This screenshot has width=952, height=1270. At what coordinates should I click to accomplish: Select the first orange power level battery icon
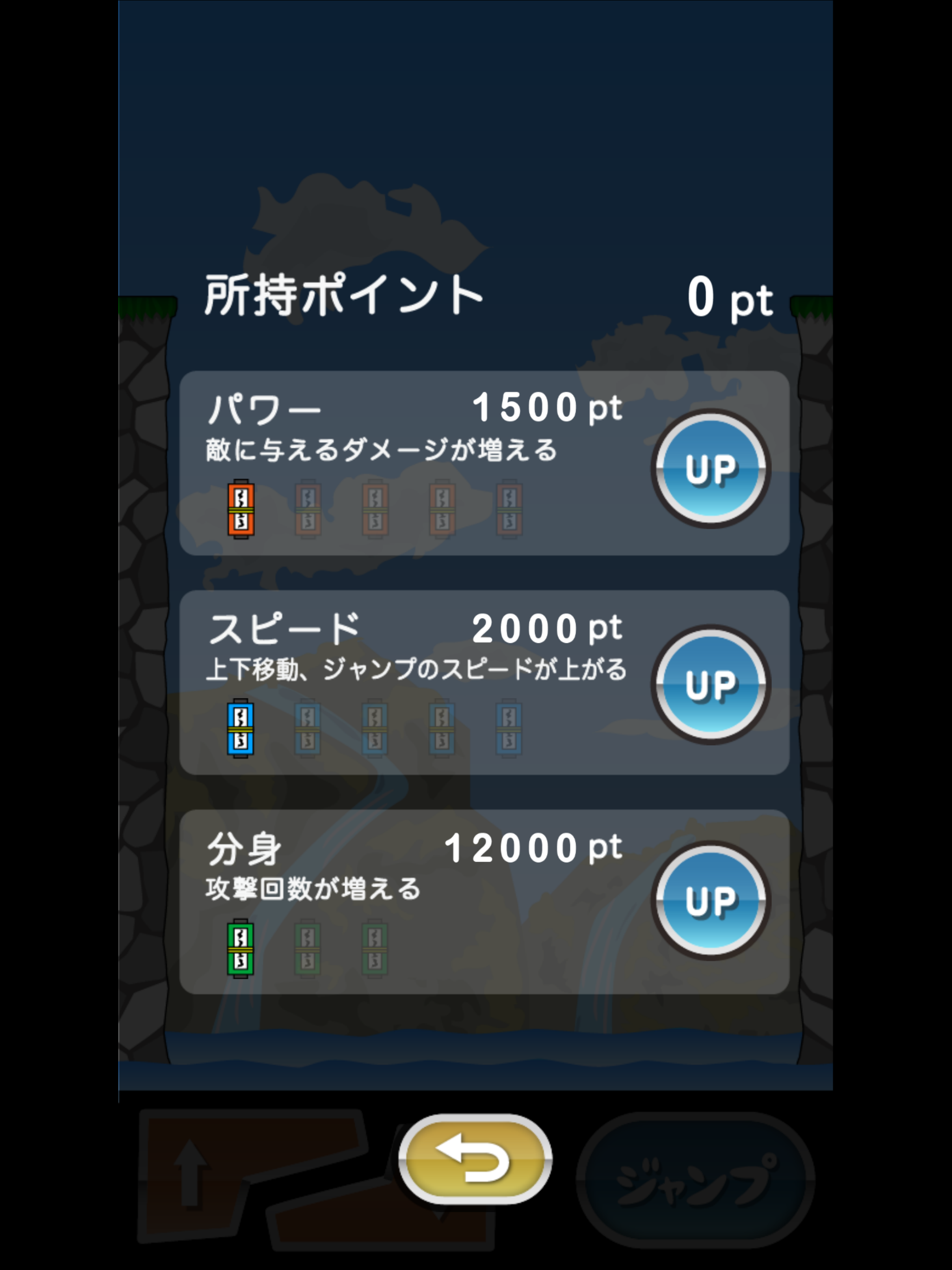pyautogui.click(x=241, y=511)
